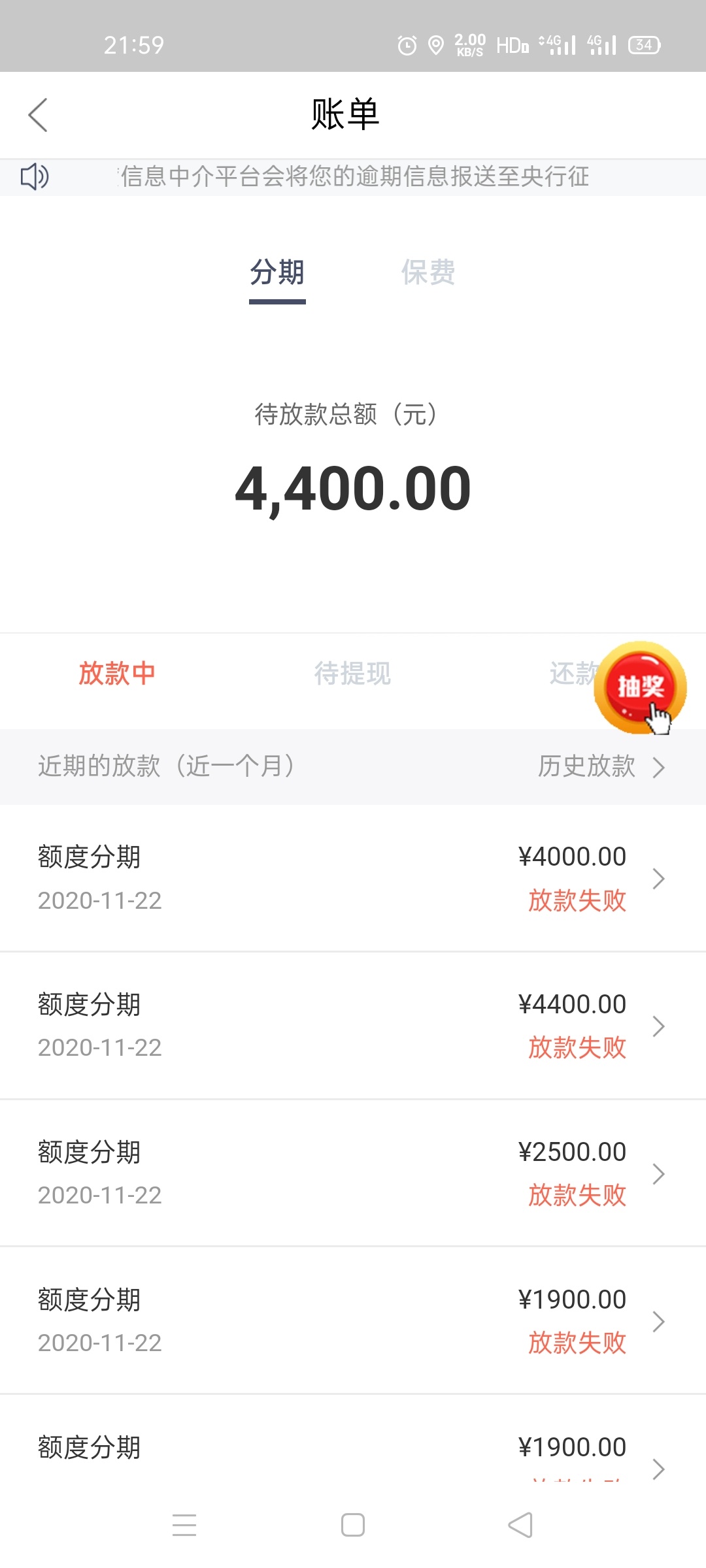Tap the scrolling notice about 逾期信息
The image size is (706, 1568).
(353, 176)
